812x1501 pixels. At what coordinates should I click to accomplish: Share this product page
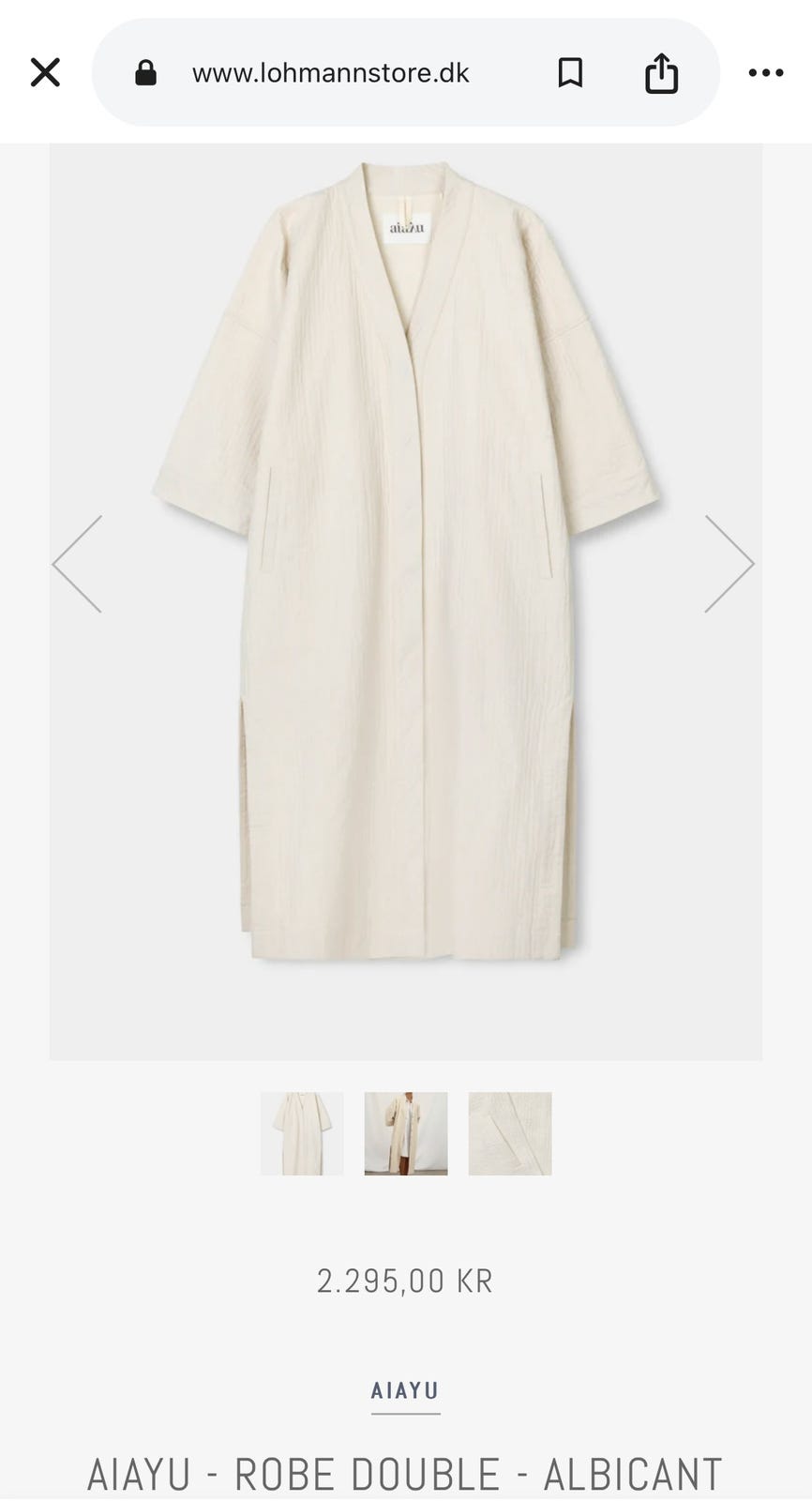(661, 73)
